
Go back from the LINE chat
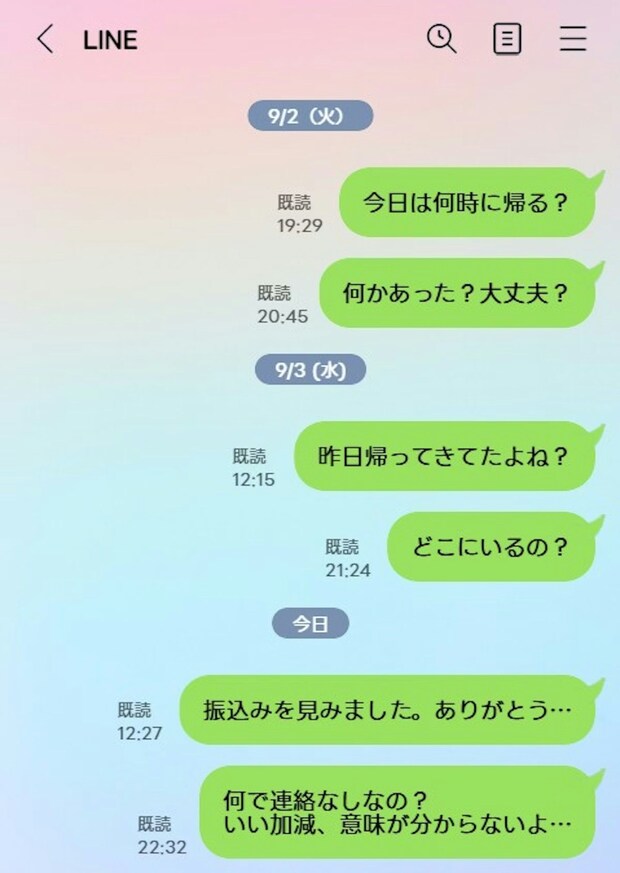(44, 40)
